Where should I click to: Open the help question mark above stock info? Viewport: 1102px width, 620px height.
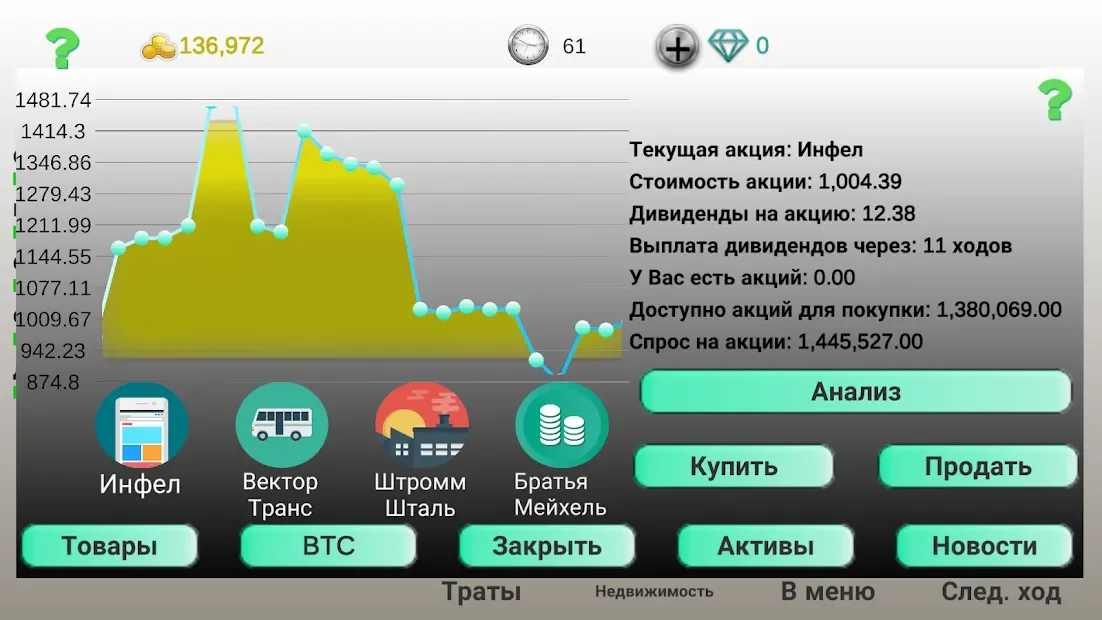(1054, 100)
